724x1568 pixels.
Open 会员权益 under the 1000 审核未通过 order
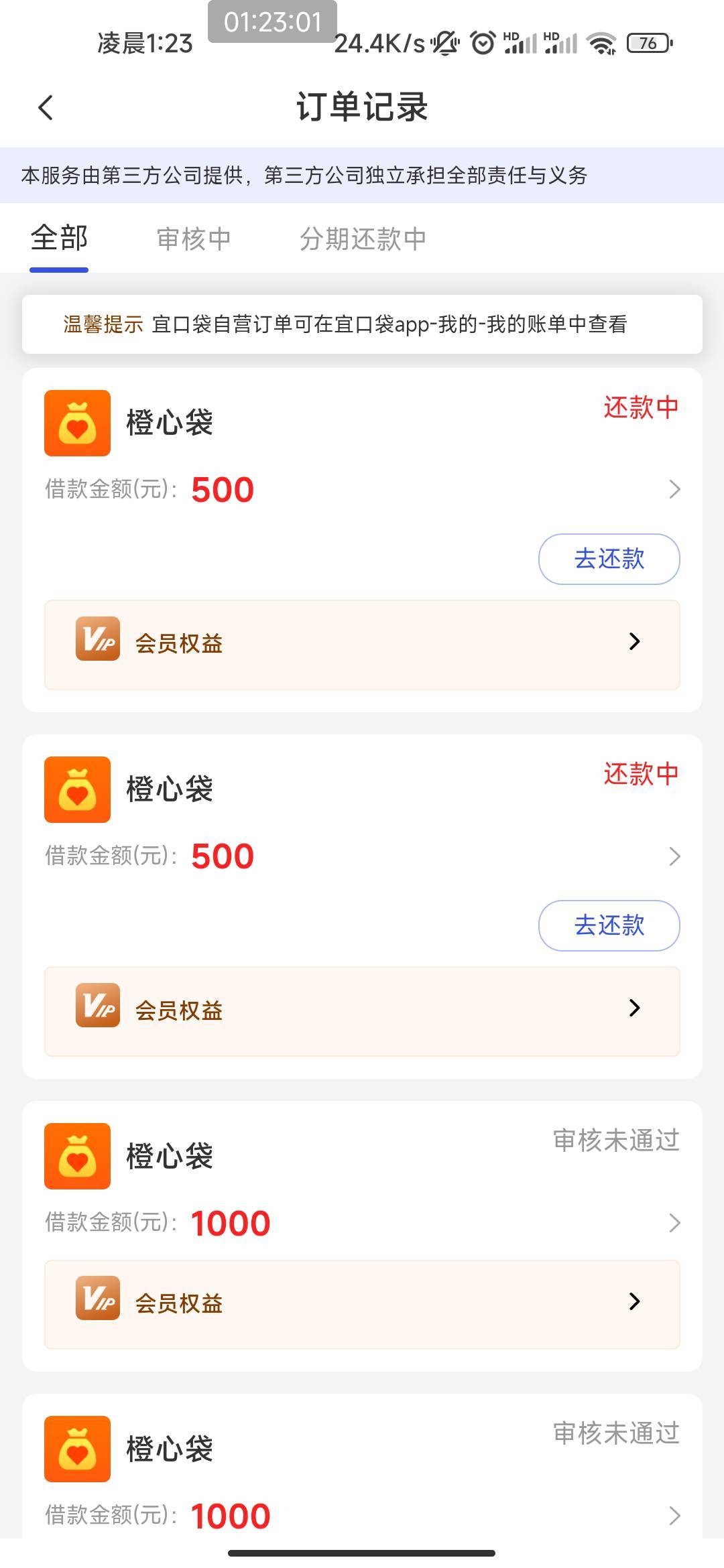[x=362, y=1304]
